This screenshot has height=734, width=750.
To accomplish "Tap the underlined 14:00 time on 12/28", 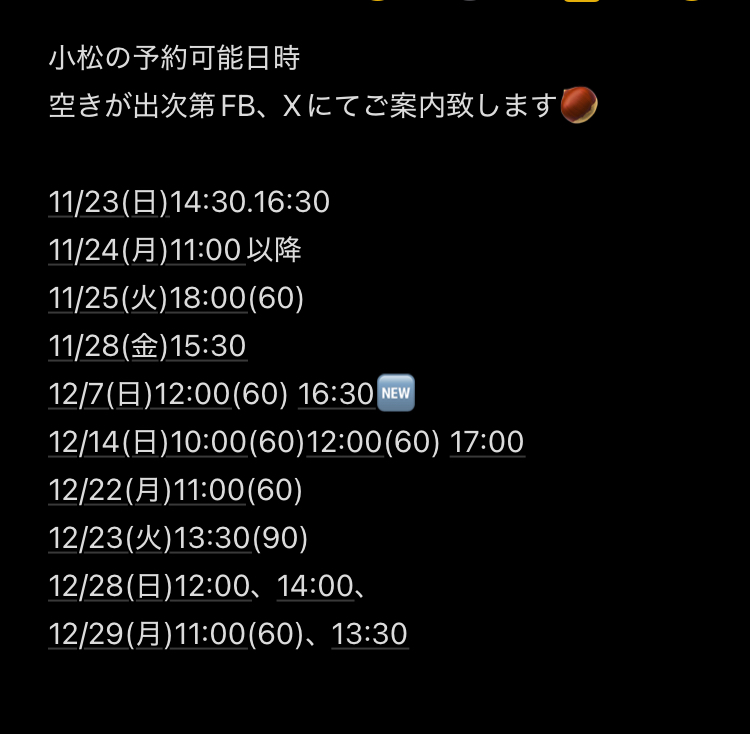I will [316, 587].
